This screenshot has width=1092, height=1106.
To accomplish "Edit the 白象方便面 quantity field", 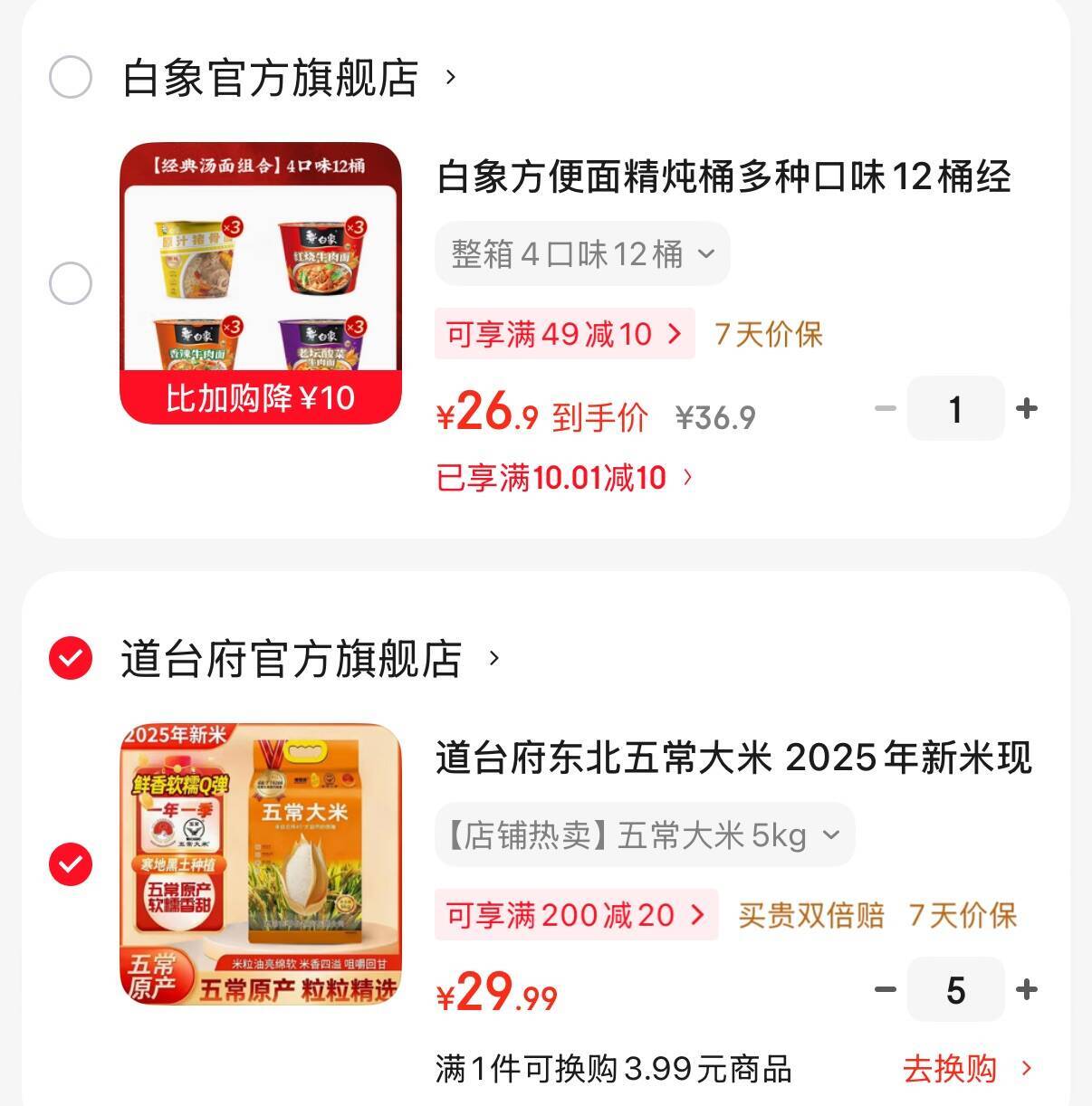I will [955, 409].
